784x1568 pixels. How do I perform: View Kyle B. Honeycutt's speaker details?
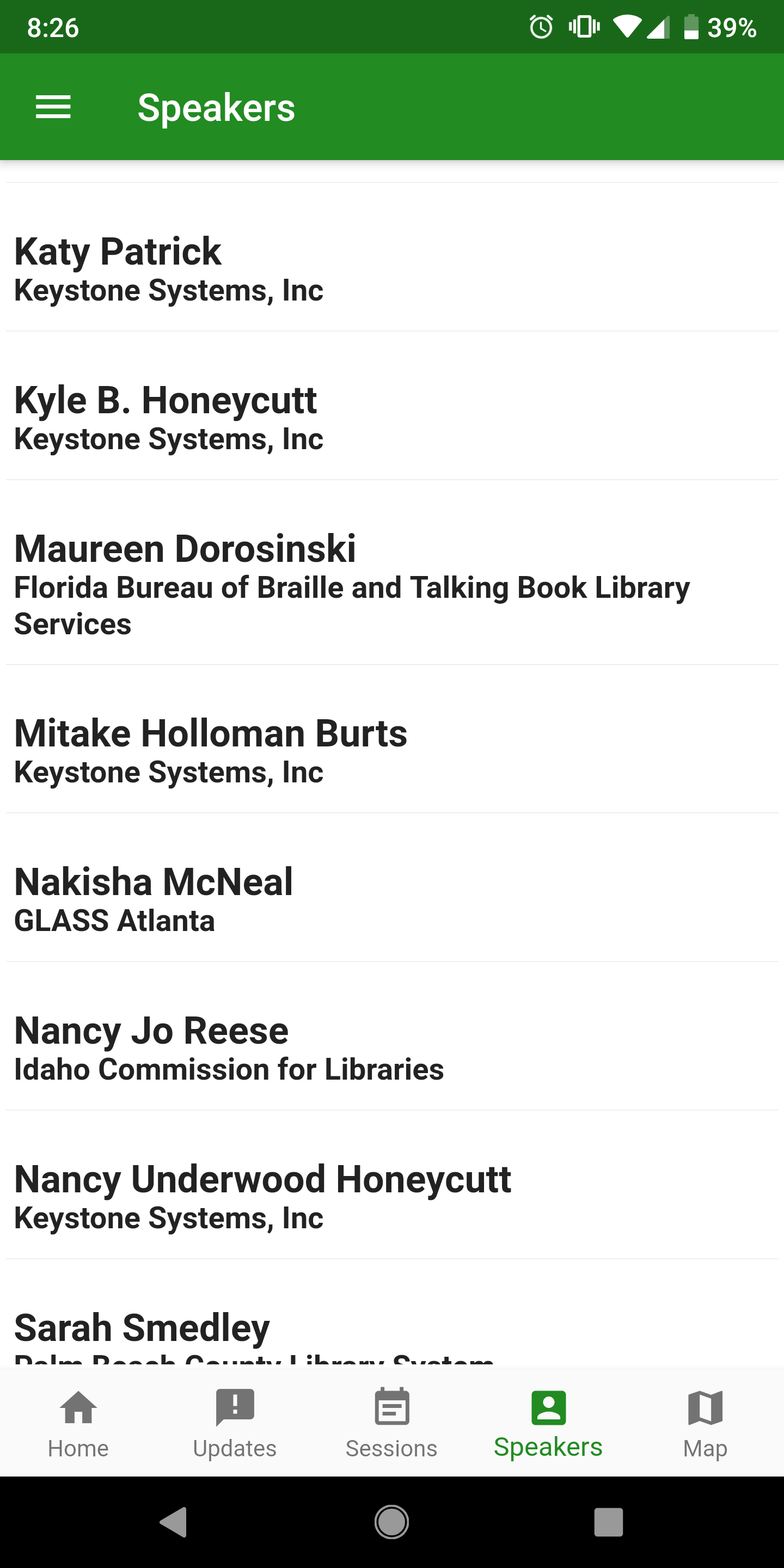pyautogui.click(x=392, y=418)
